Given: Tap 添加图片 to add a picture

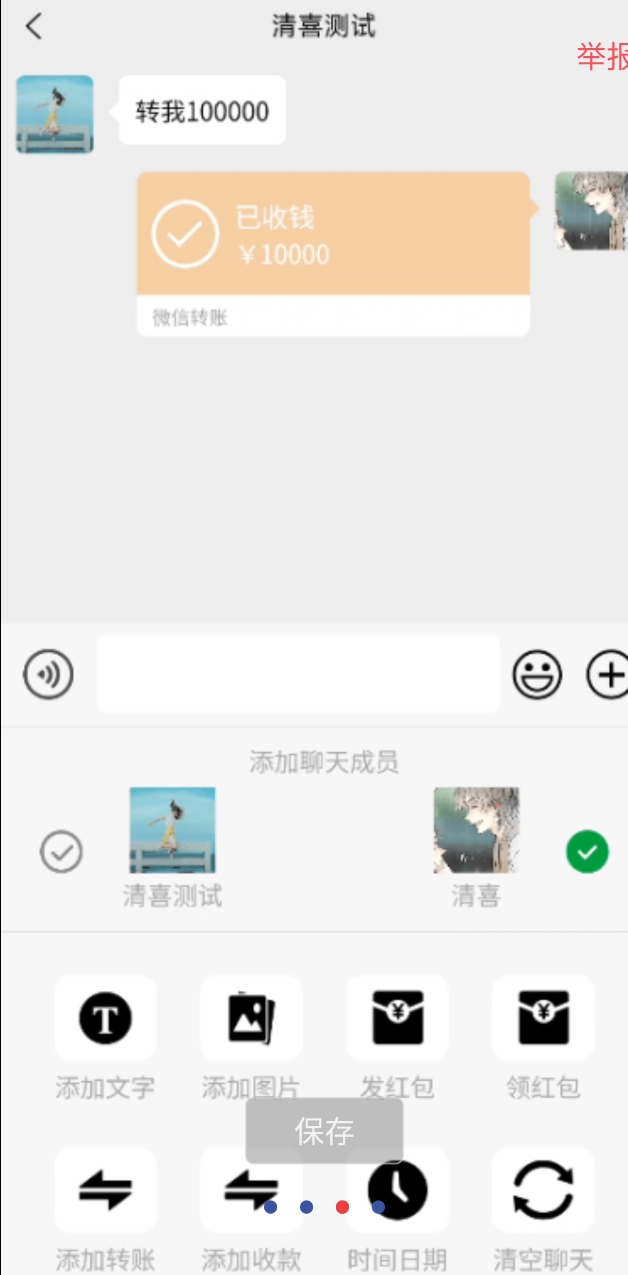Looking at the screenshot, I should (x=251, y=1019).
